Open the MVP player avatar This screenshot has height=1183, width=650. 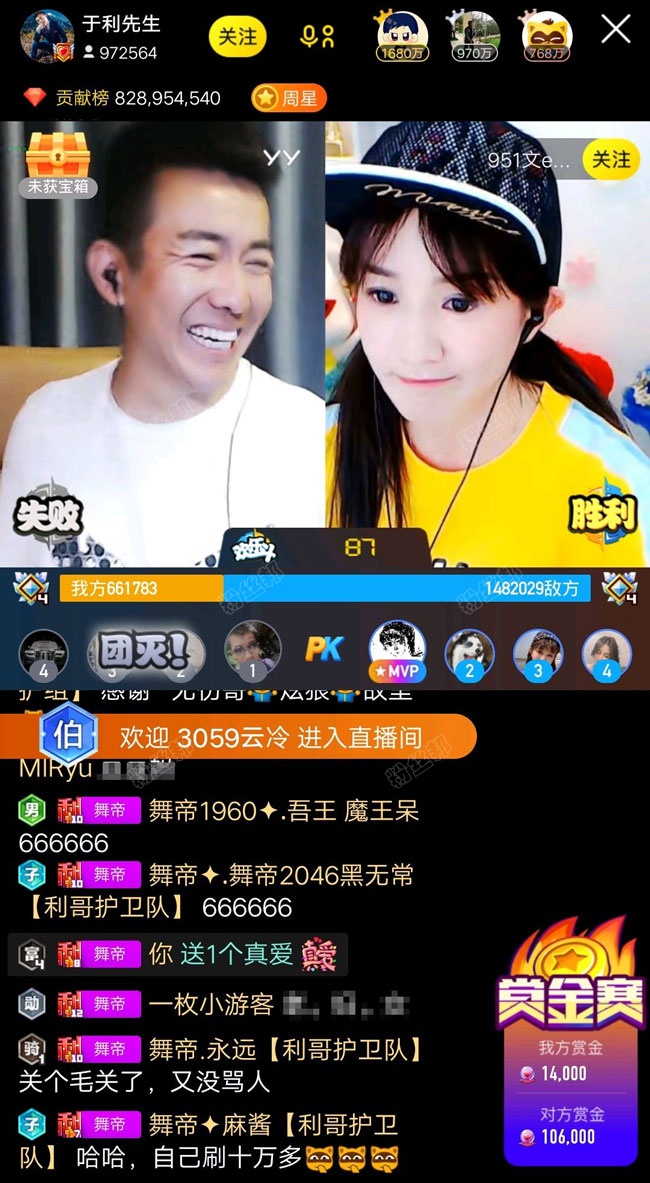click(x=397, y=648)
